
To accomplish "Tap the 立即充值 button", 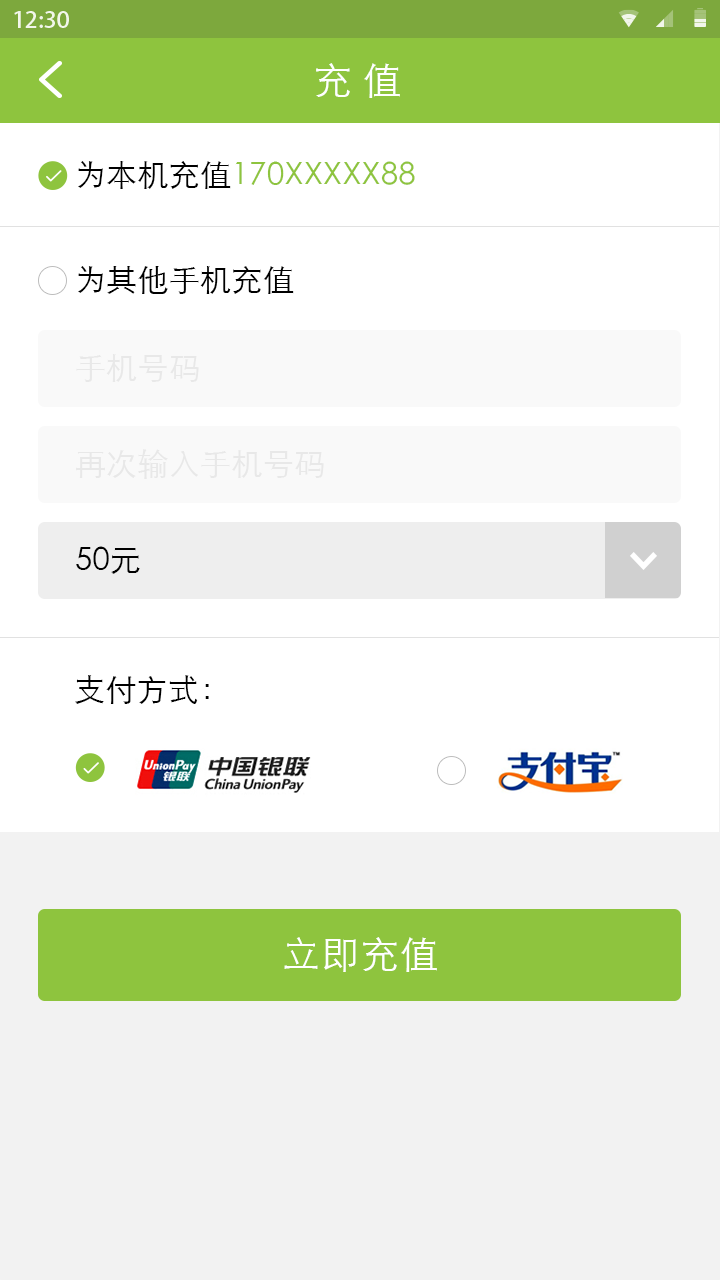I will pos(359,955).
